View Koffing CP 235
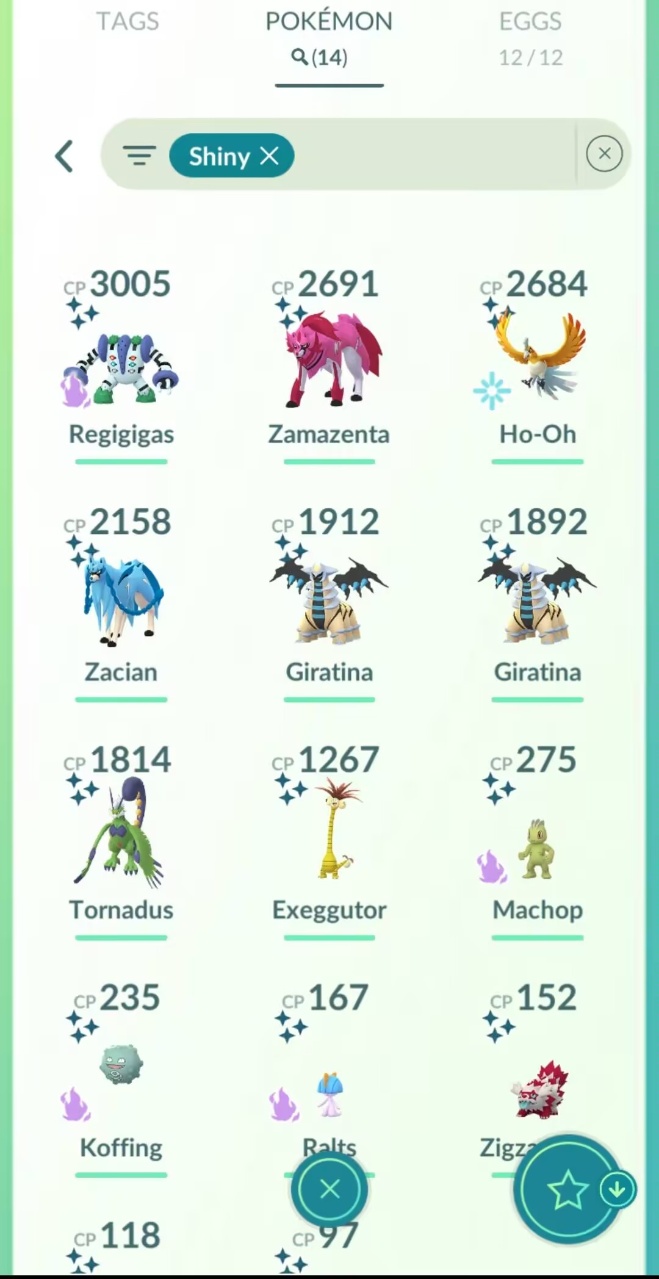The width and height of the screenshot is (659, 1279). pos(121,1075)
